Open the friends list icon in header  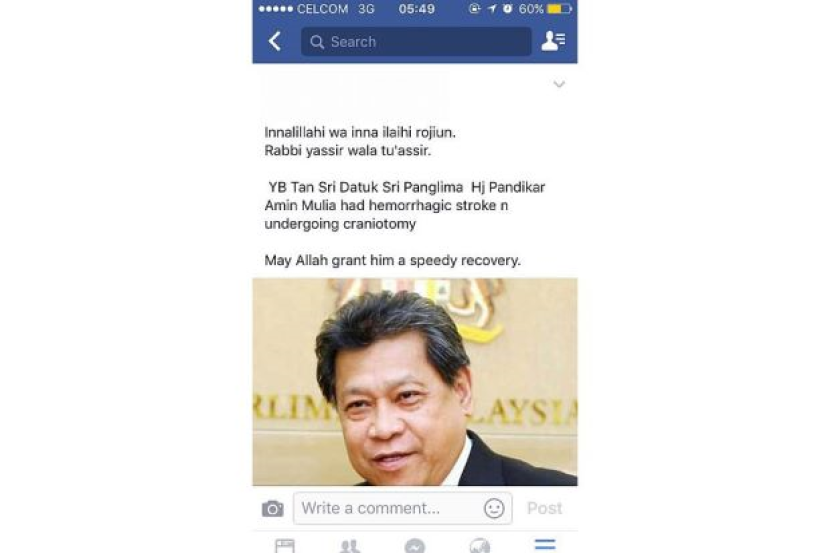point(553,41)
